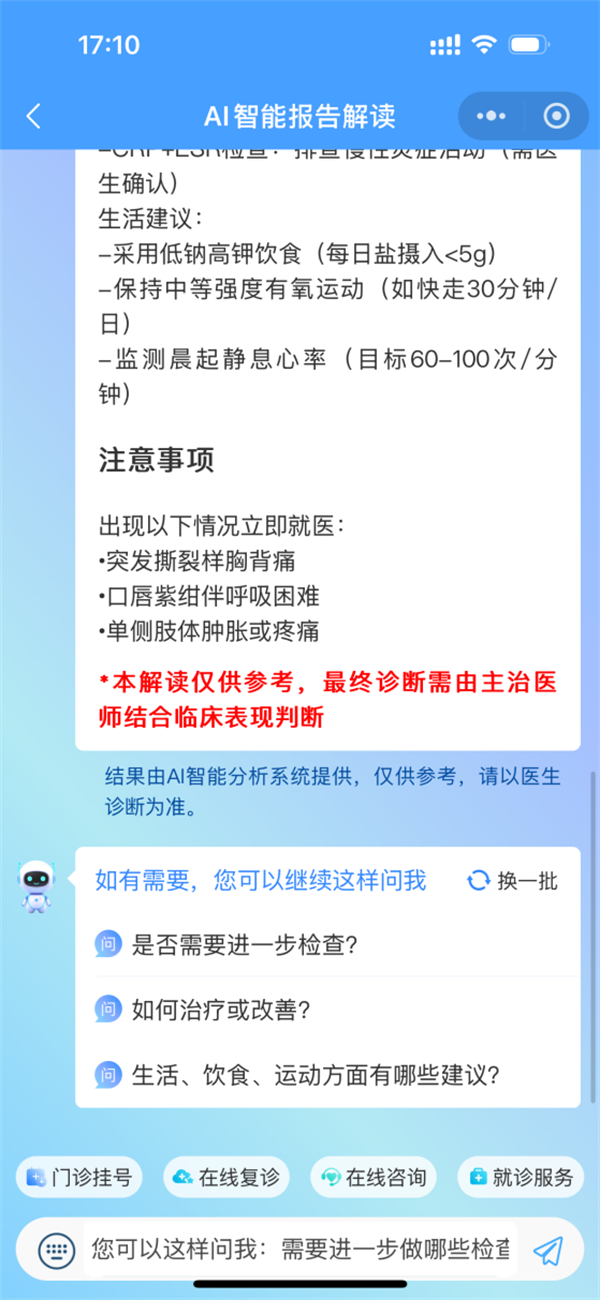Send the message with paper plane icon
The height and width of the screenshot is (1300, 600).
pyautogui.click(x=547, y=1249)
